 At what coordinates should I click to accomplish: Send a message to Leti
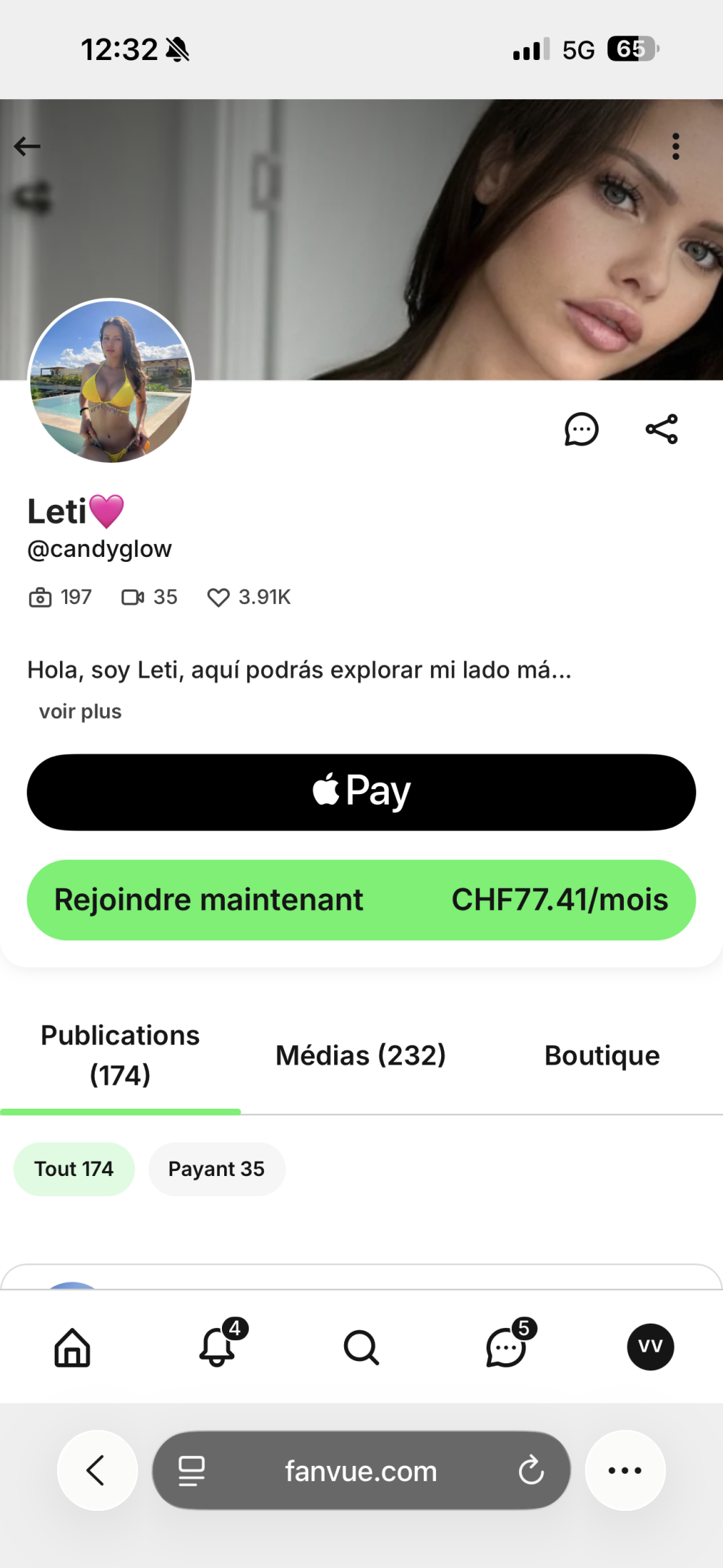click(581, 430)
